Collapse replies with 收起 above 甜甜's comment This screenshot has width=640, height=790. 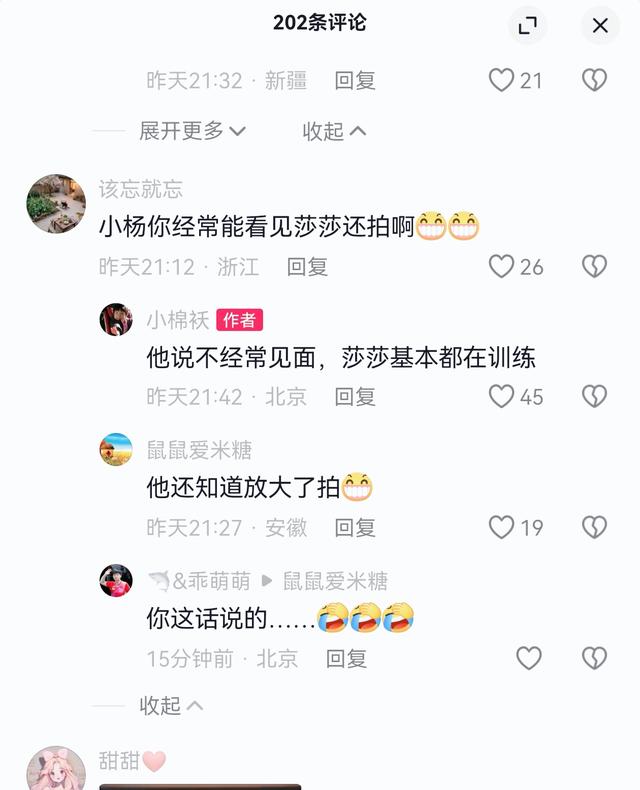(x=170, y=705)
